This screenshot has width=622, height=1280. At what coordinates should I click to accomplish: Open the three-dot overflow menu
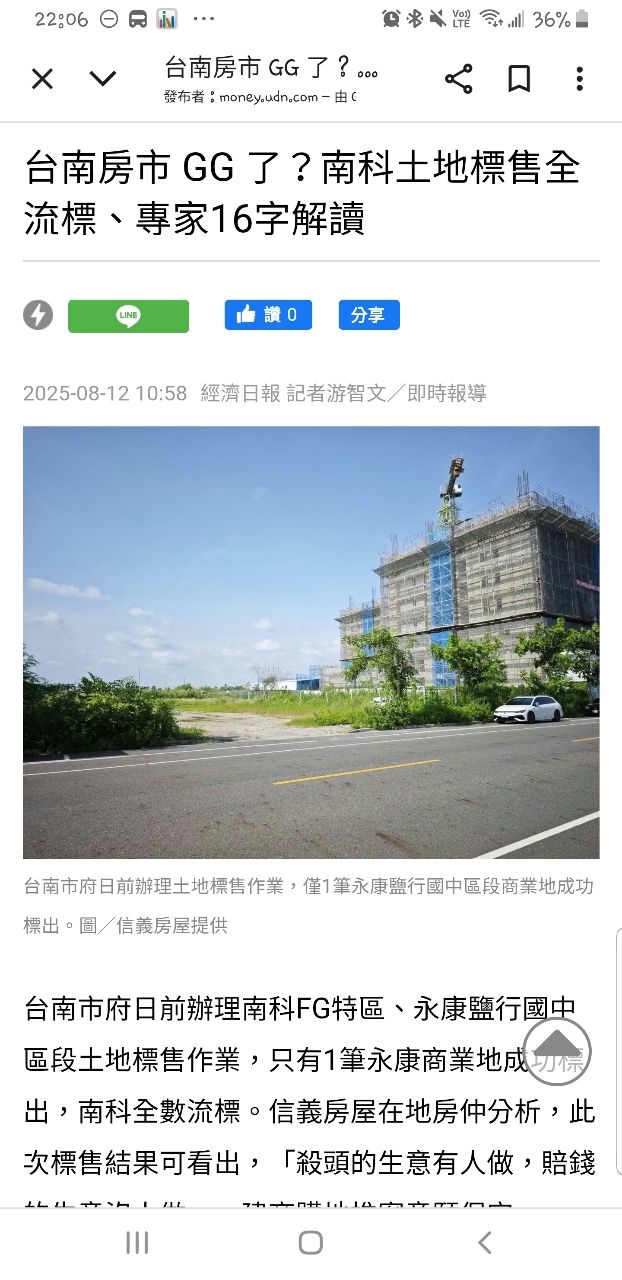579,79
